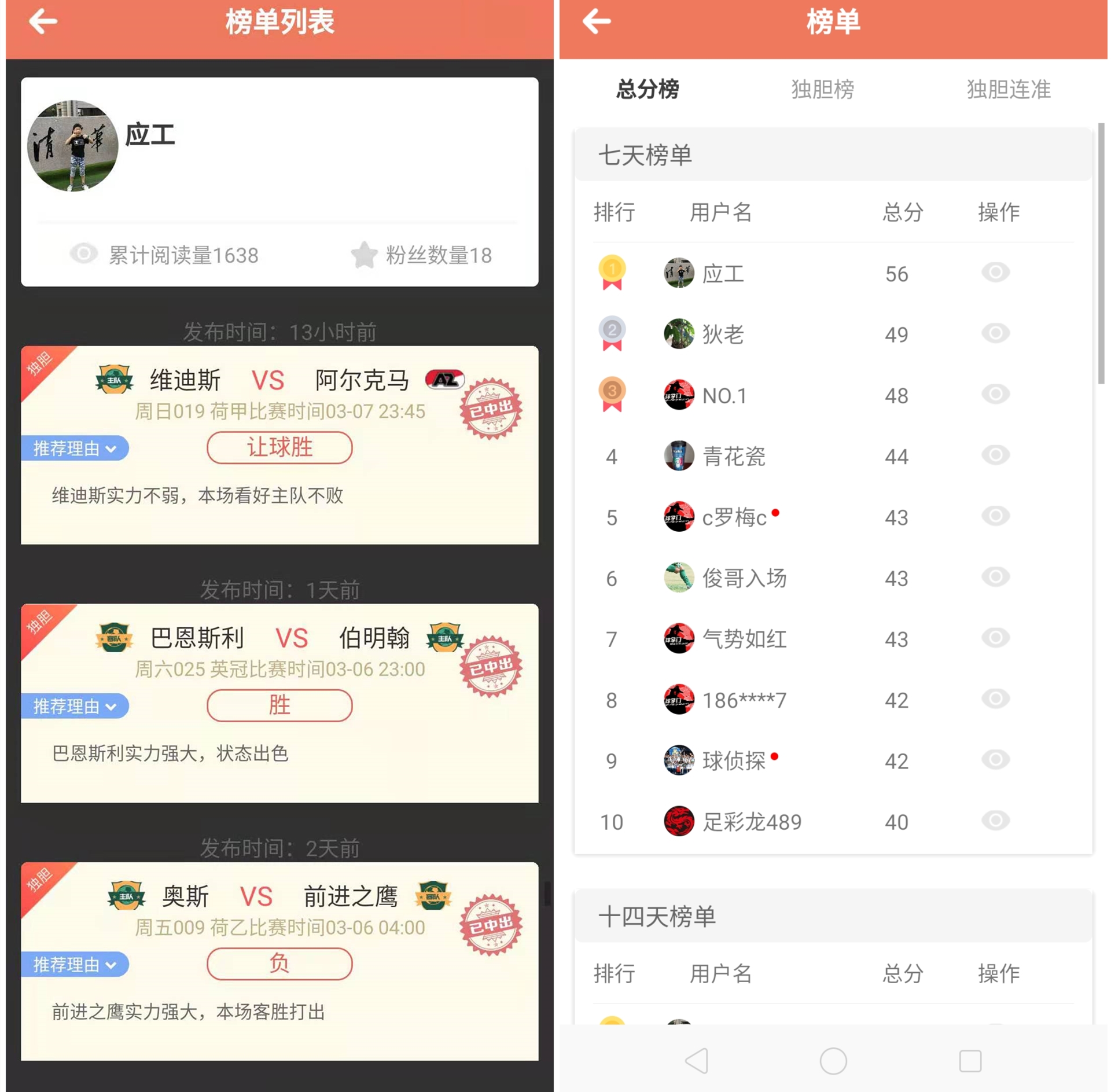This screenshot has height=1092, width=1111.
Task: Open 球侦探's row eye icon
Action: coord(995,759)
